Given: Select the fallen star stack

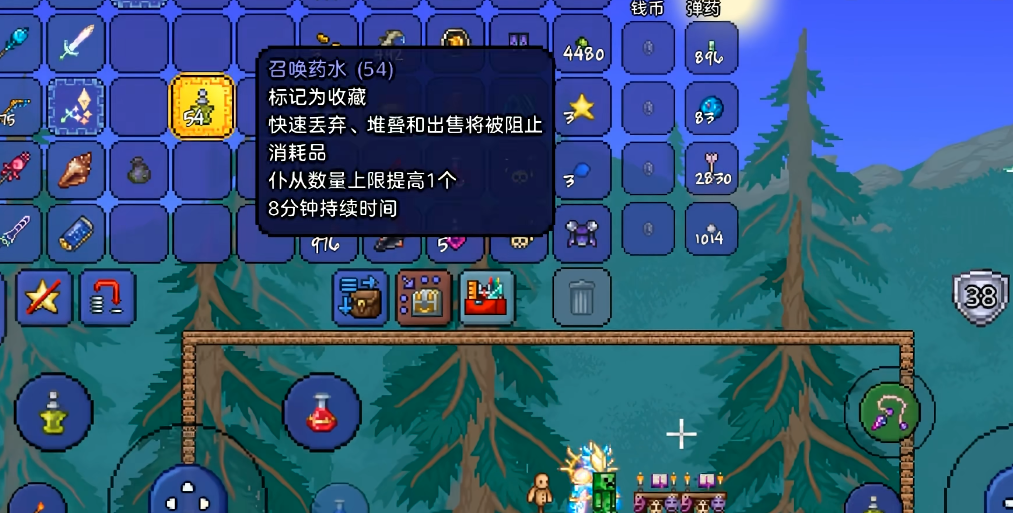Looking at the screenshot, I should 581,107.
